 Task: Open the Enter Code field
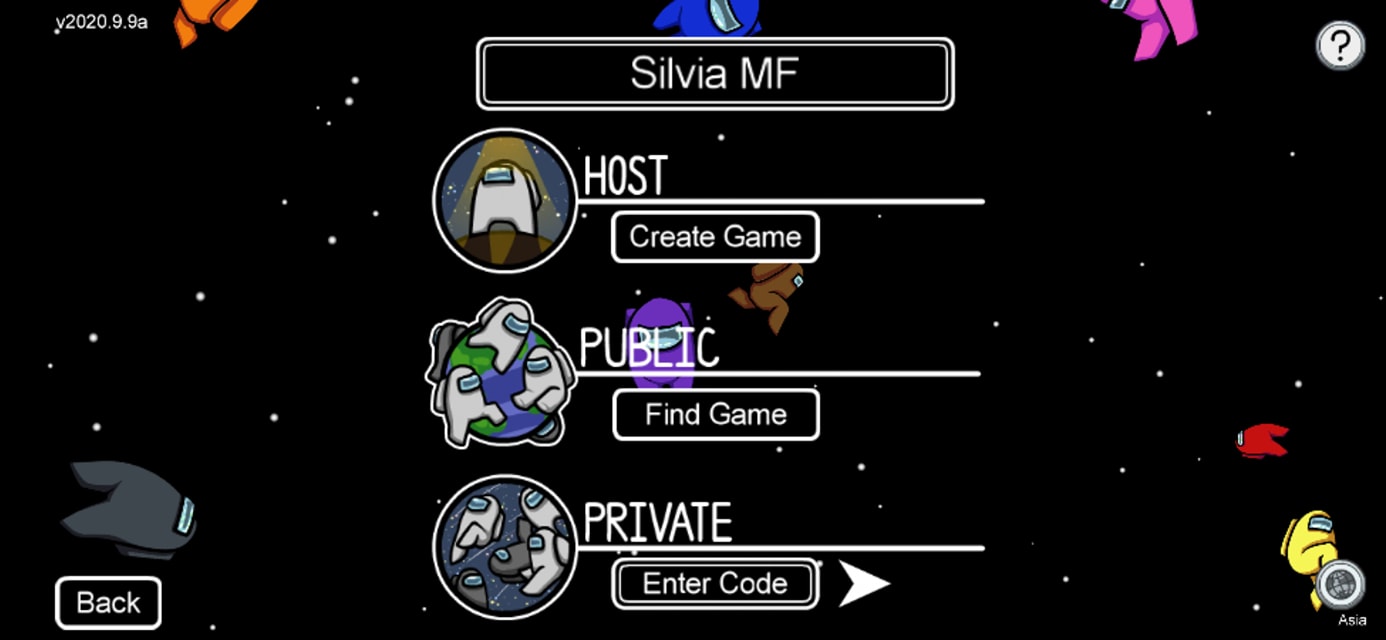[715, 583]
